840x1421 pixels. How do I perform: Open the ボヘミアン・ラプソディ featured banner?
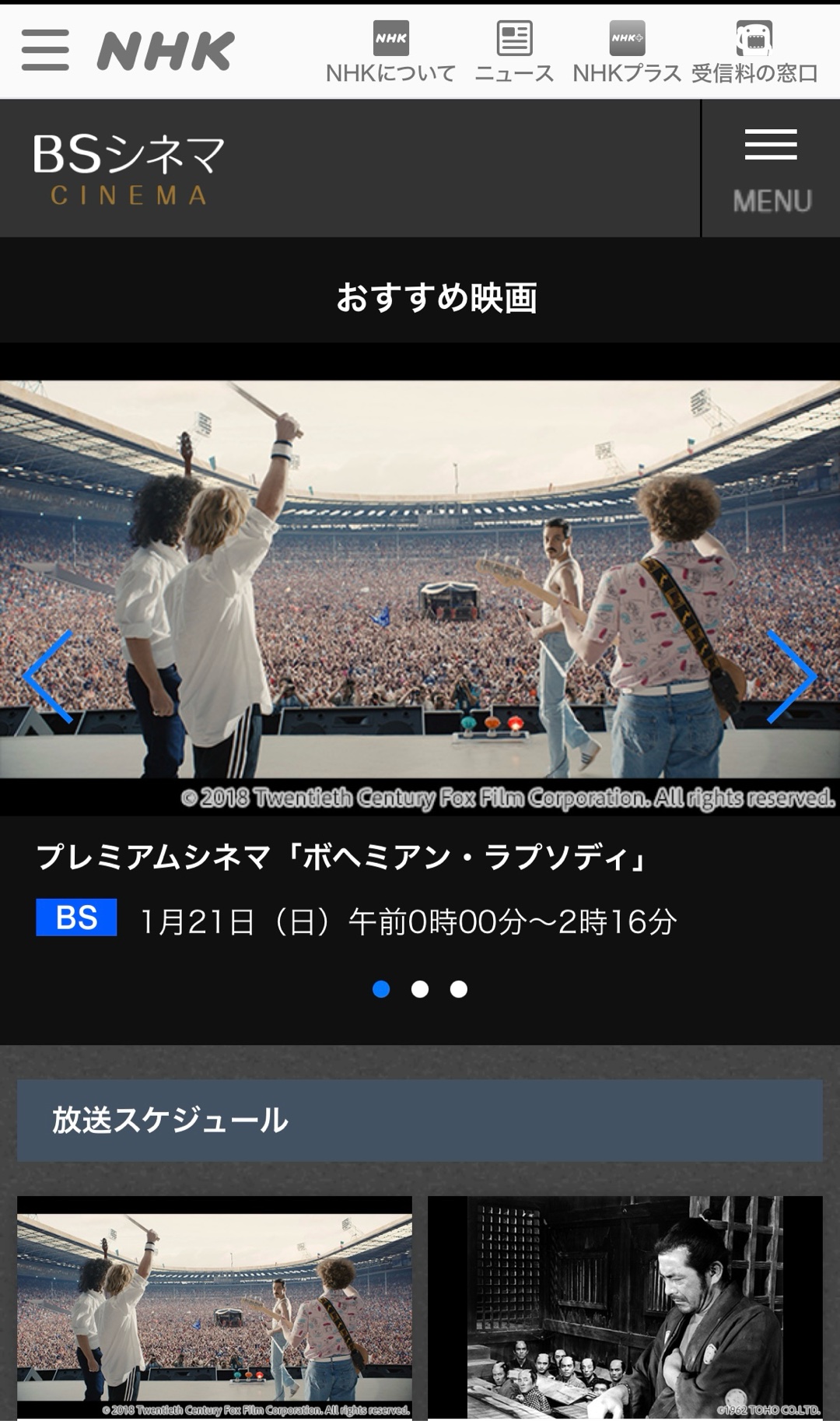(x=420, y=580)
